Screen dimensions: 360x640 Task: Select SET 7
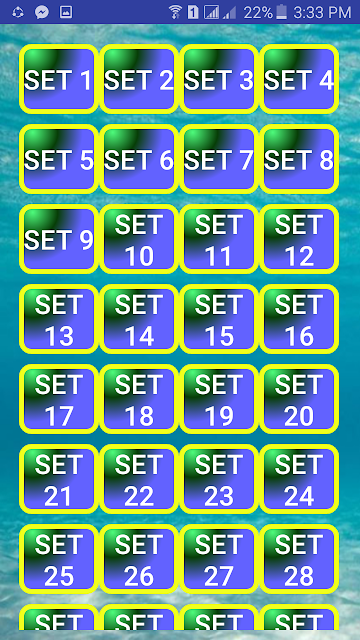tap(219, 159)
